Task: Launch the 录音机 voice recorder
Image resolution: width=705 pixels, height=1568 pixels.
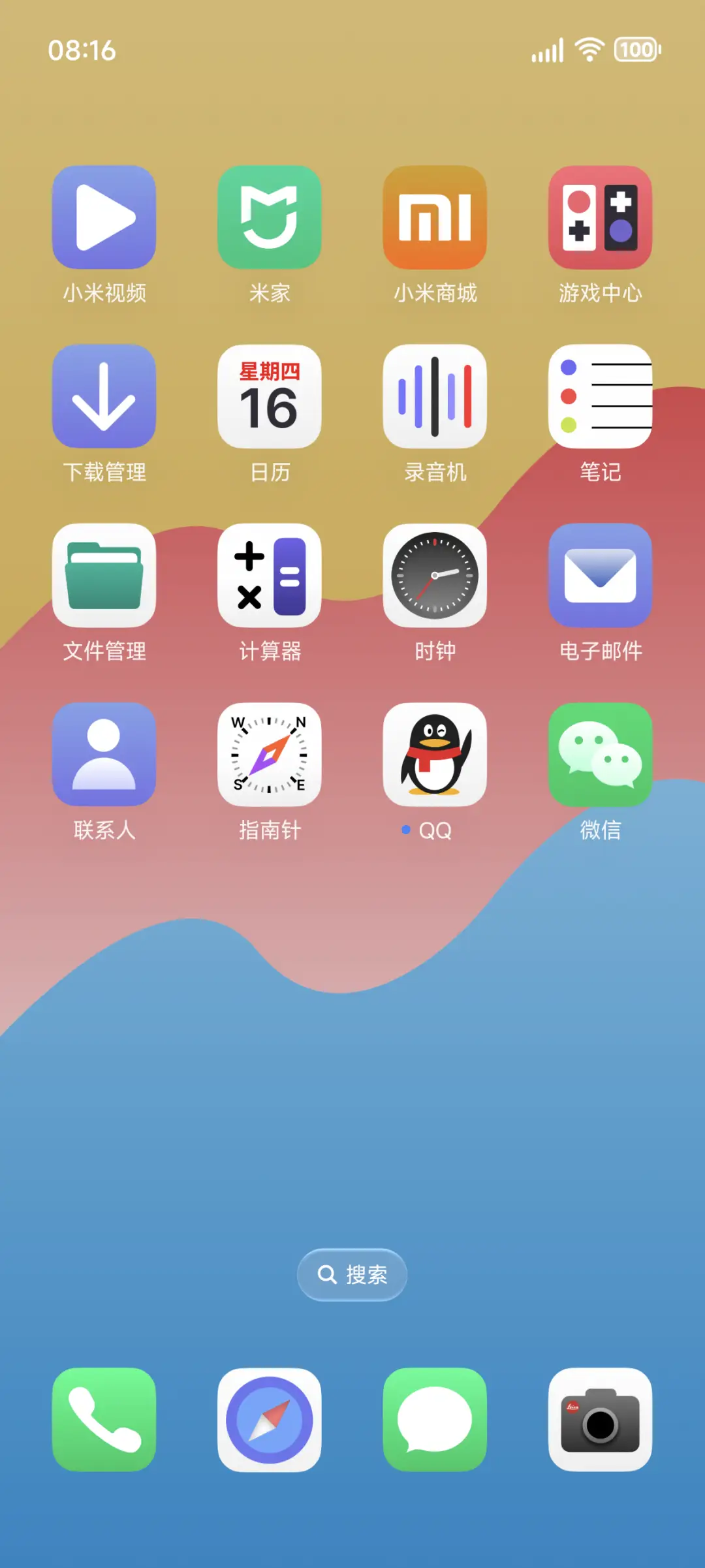Action: pyautogui.click(x=435, y=397)
